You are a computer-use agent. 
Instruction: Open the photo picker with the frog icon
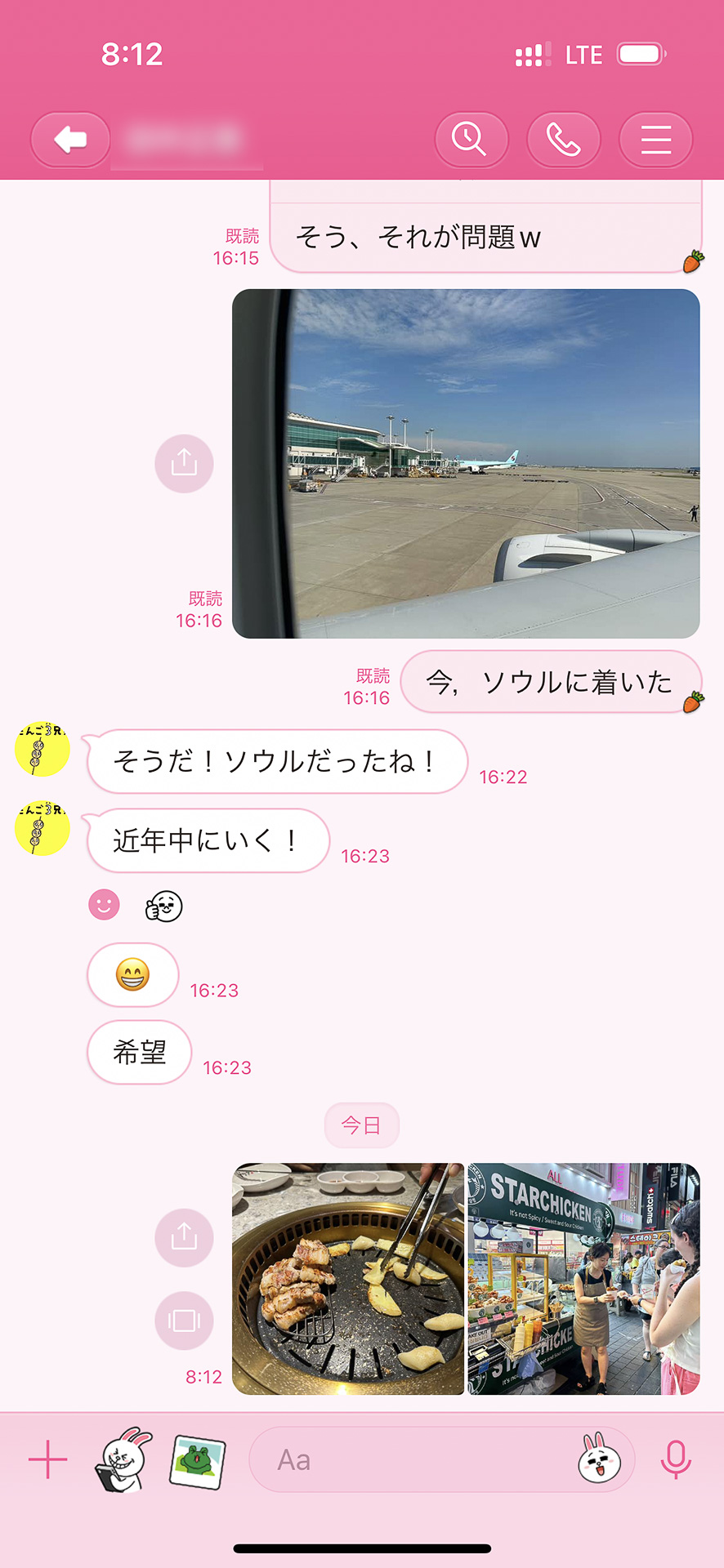pyautogui.click(x=194, y=1459)
